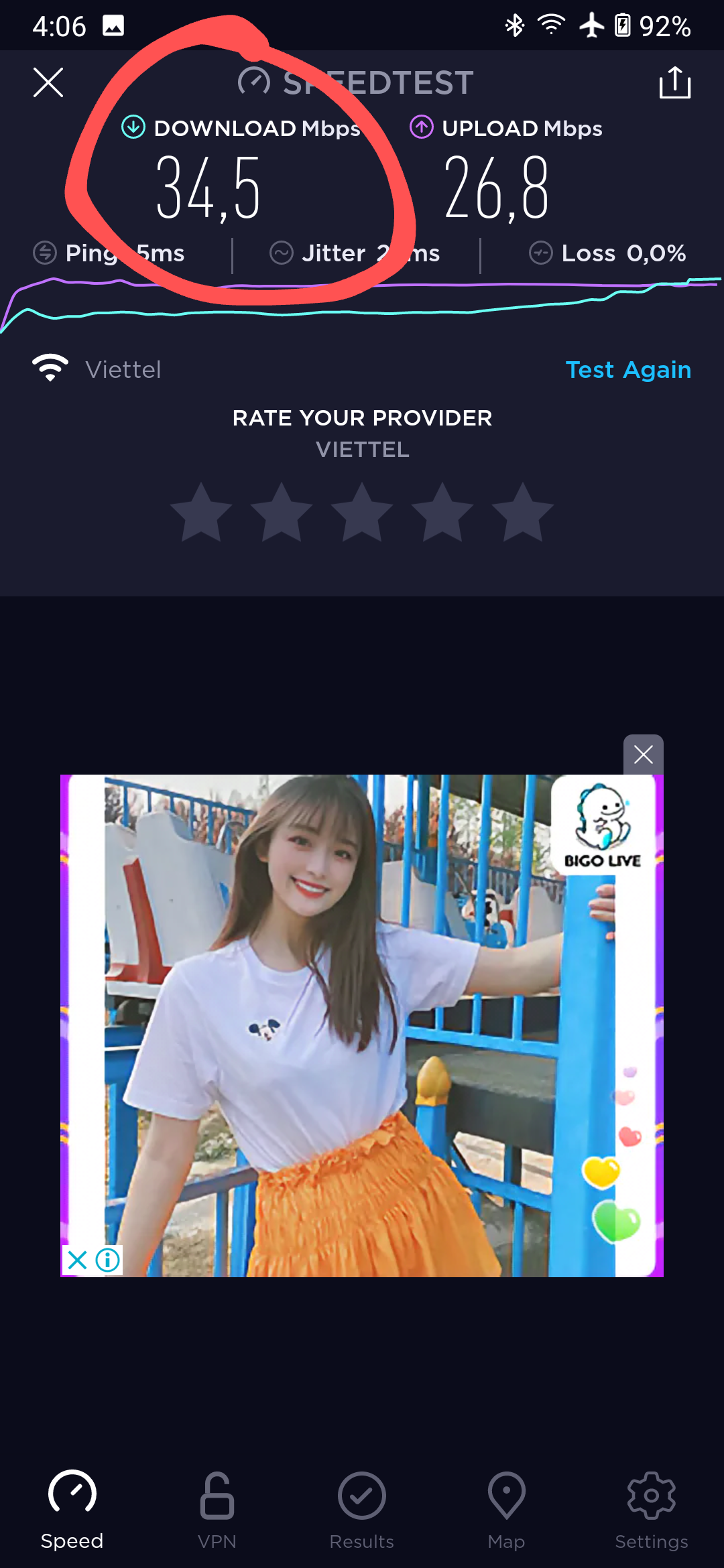Screen dimensions: 724x1568
Task: Rate Viettel with the first star
Action: point(201,513)
